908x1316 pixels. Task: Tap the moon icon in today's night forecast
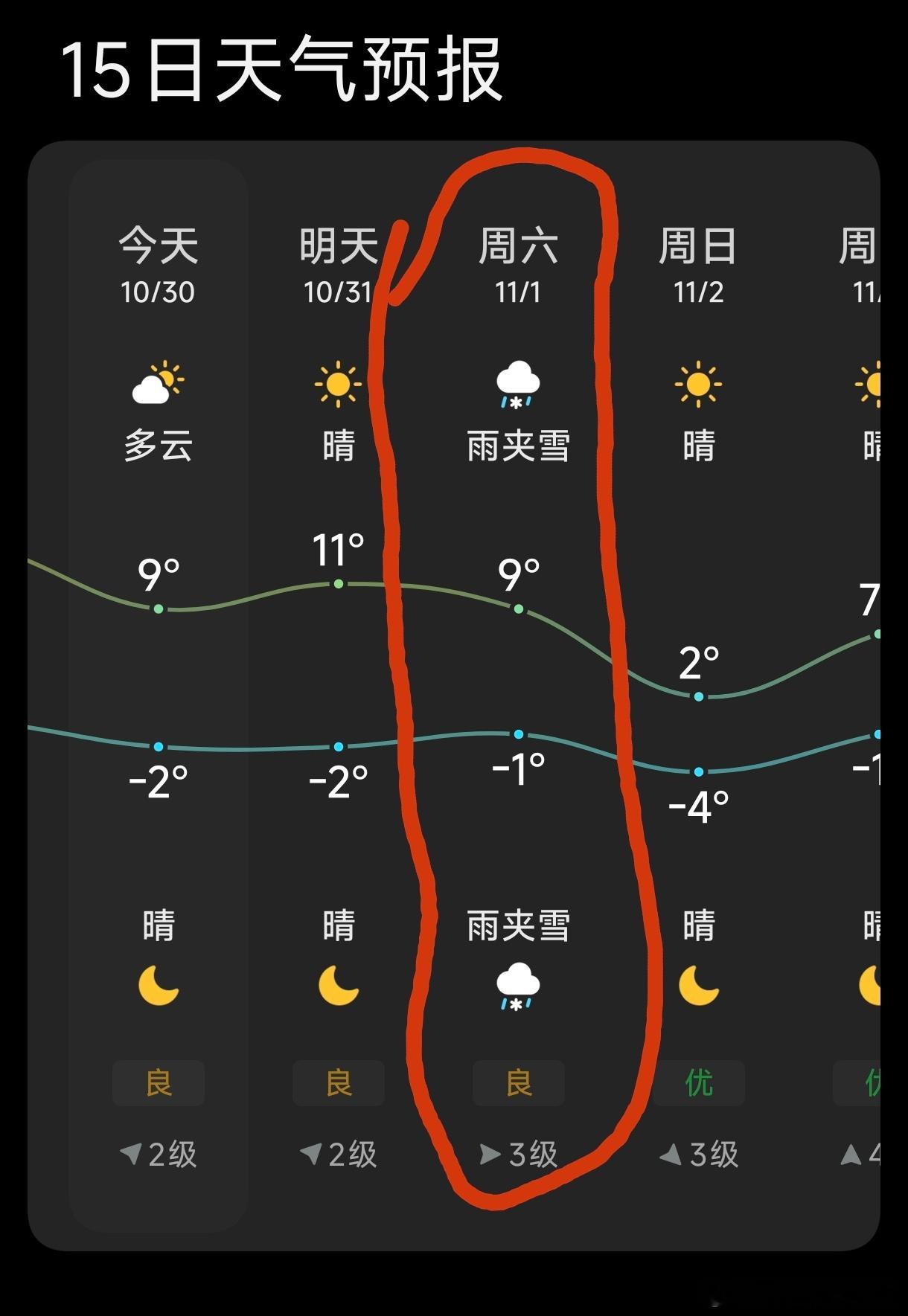pyautogui.click(x=159, y=987)
